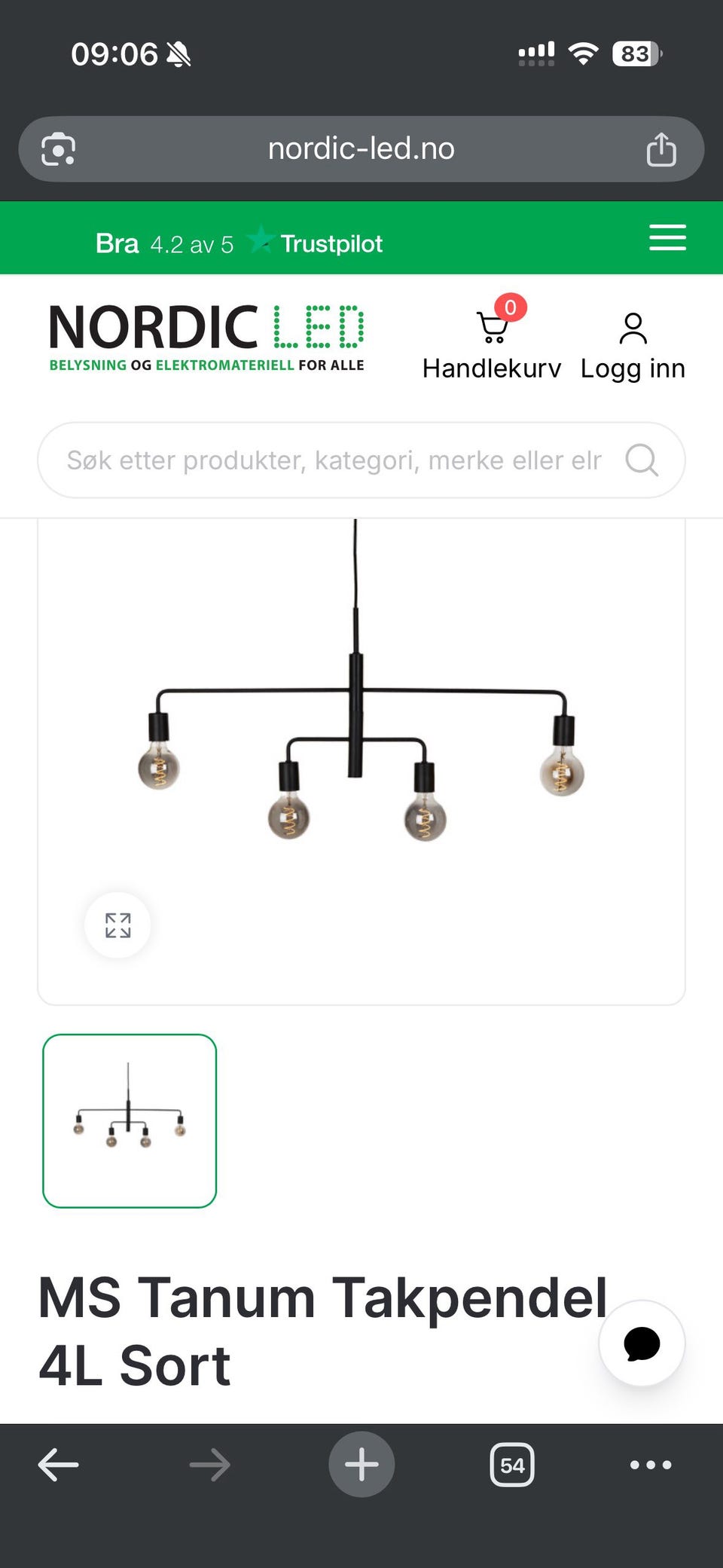The width and height of the screenshot is (723, 1568).
Task: Go back with the browser back arrow
Action: pos(58,1464)
